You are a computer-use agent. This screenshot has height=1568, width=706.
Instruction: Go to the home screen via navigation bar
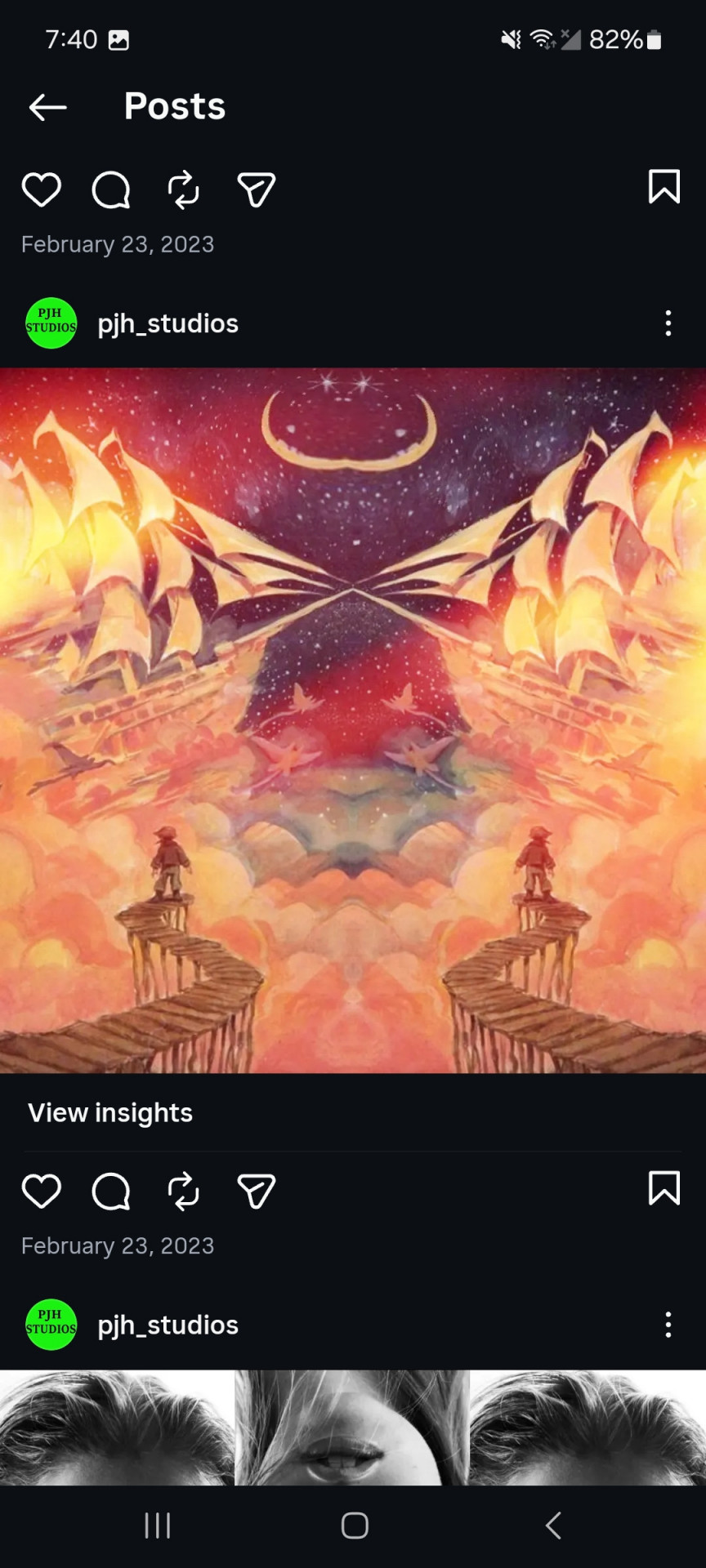(355, 1525)
